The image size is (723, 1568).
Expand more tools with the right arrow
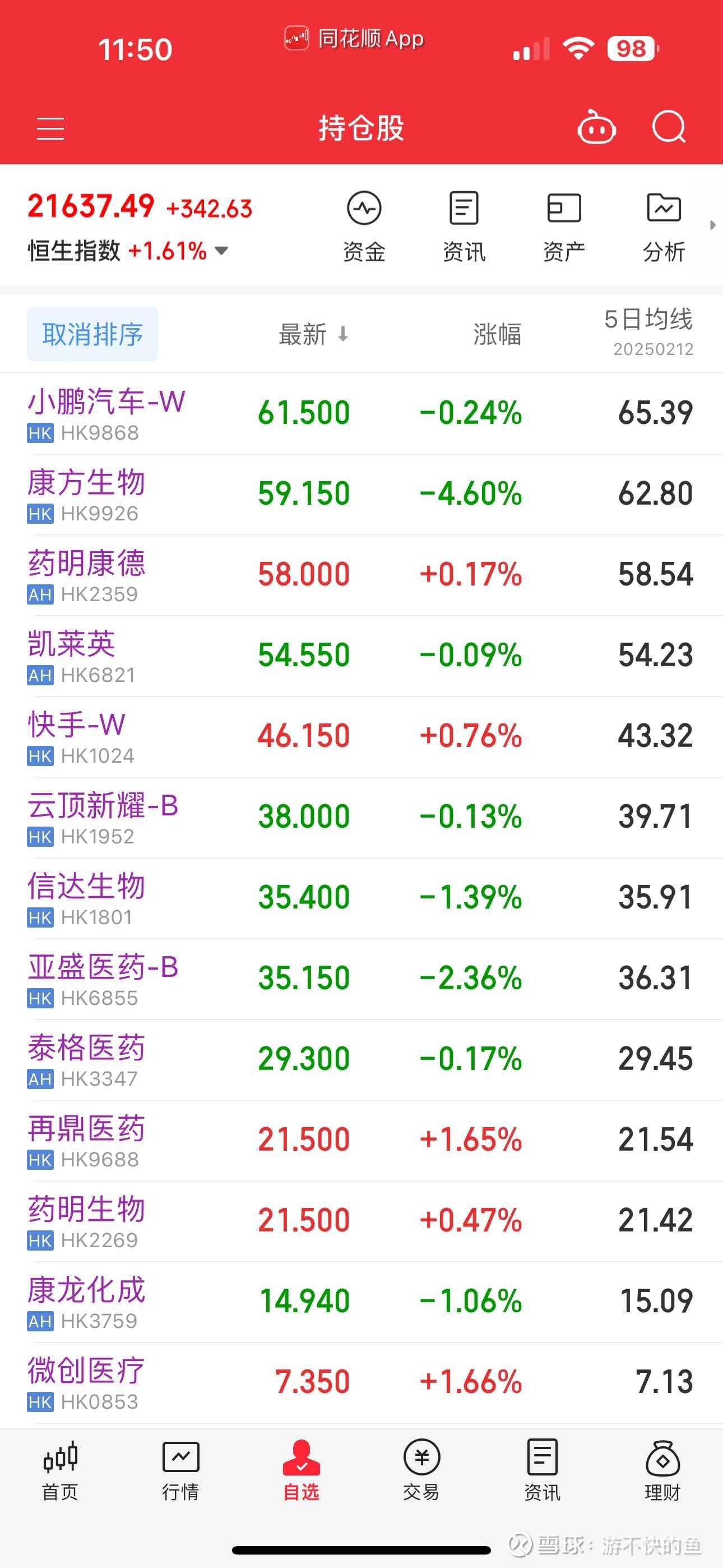point(714,226)
